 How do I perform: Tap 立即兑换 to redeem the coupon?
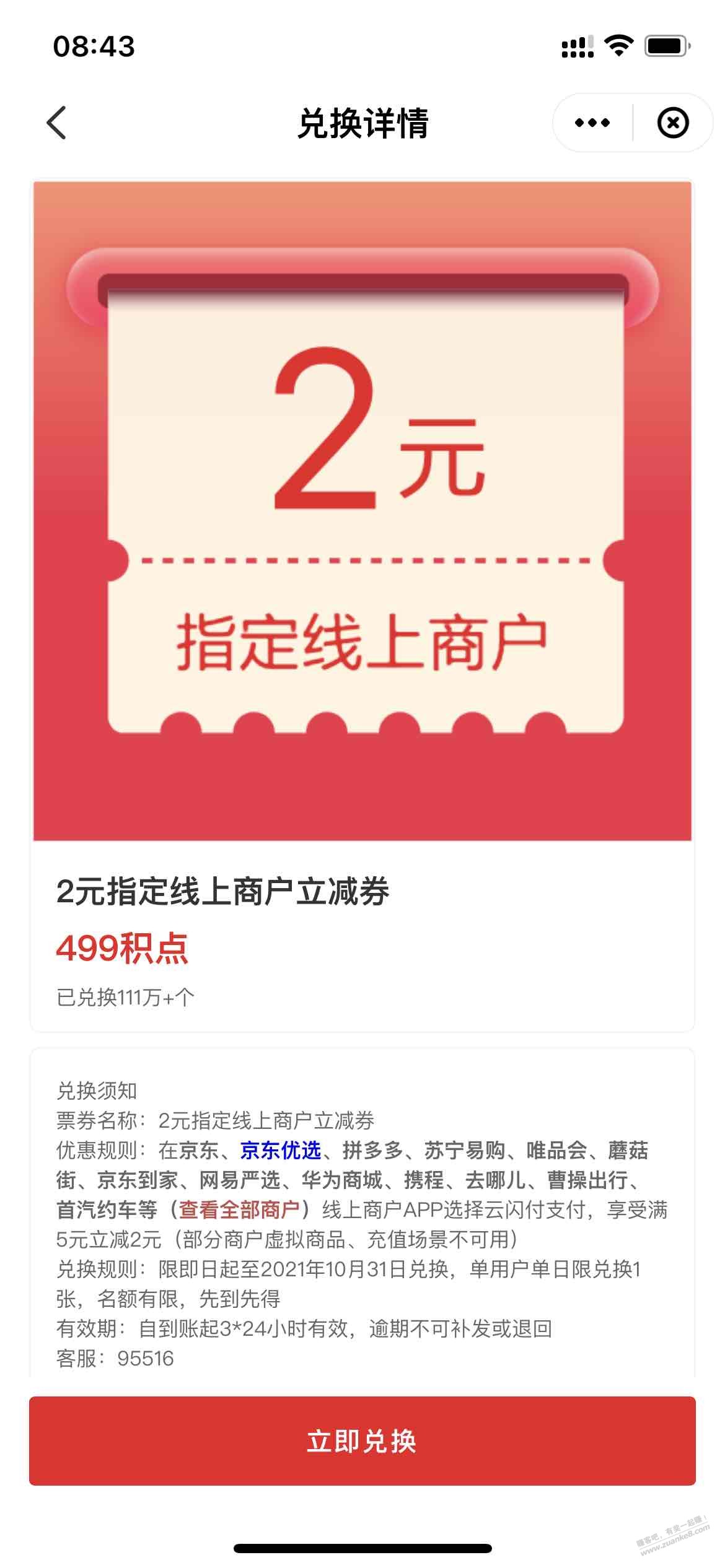[x=362, y=1441]
